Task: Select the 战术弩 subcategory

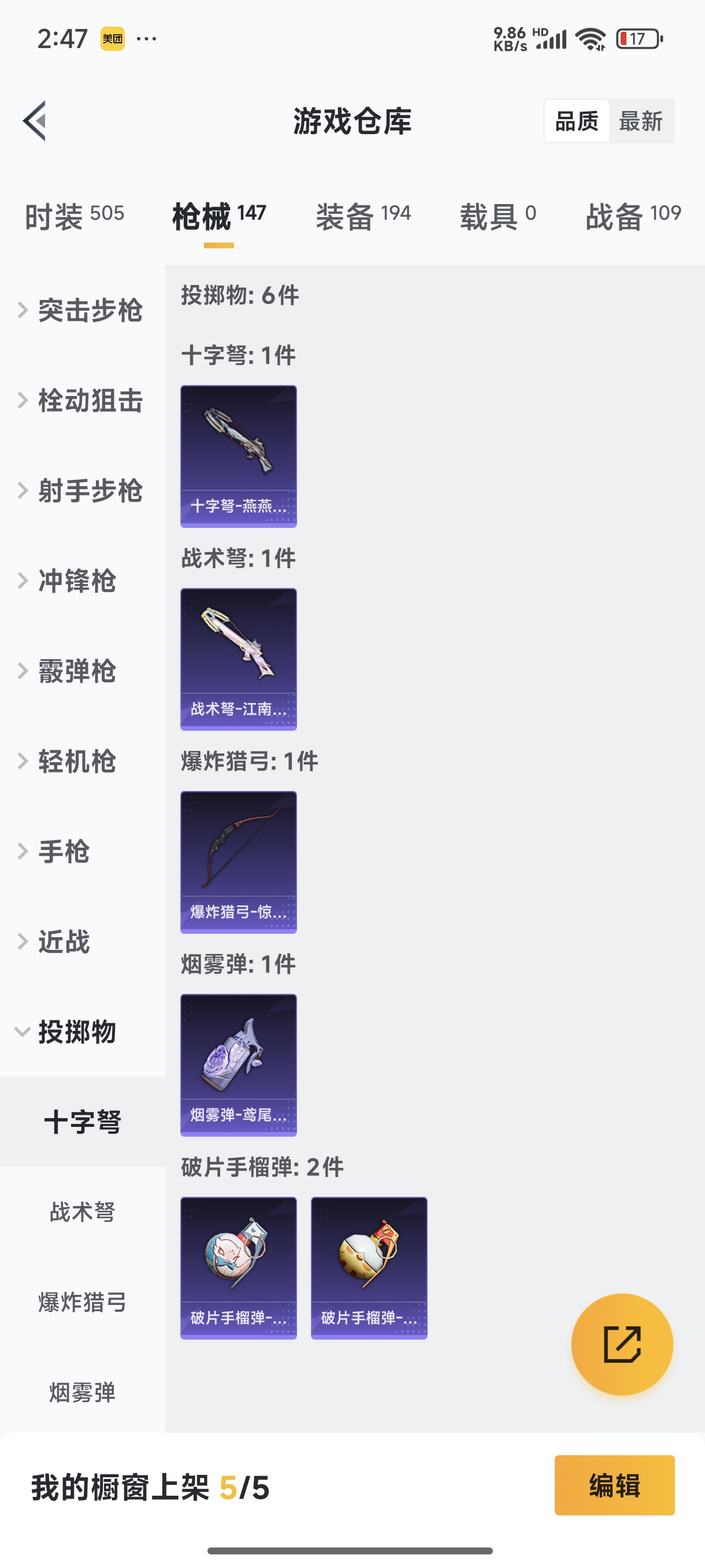Action: [x=82, y=1212]
